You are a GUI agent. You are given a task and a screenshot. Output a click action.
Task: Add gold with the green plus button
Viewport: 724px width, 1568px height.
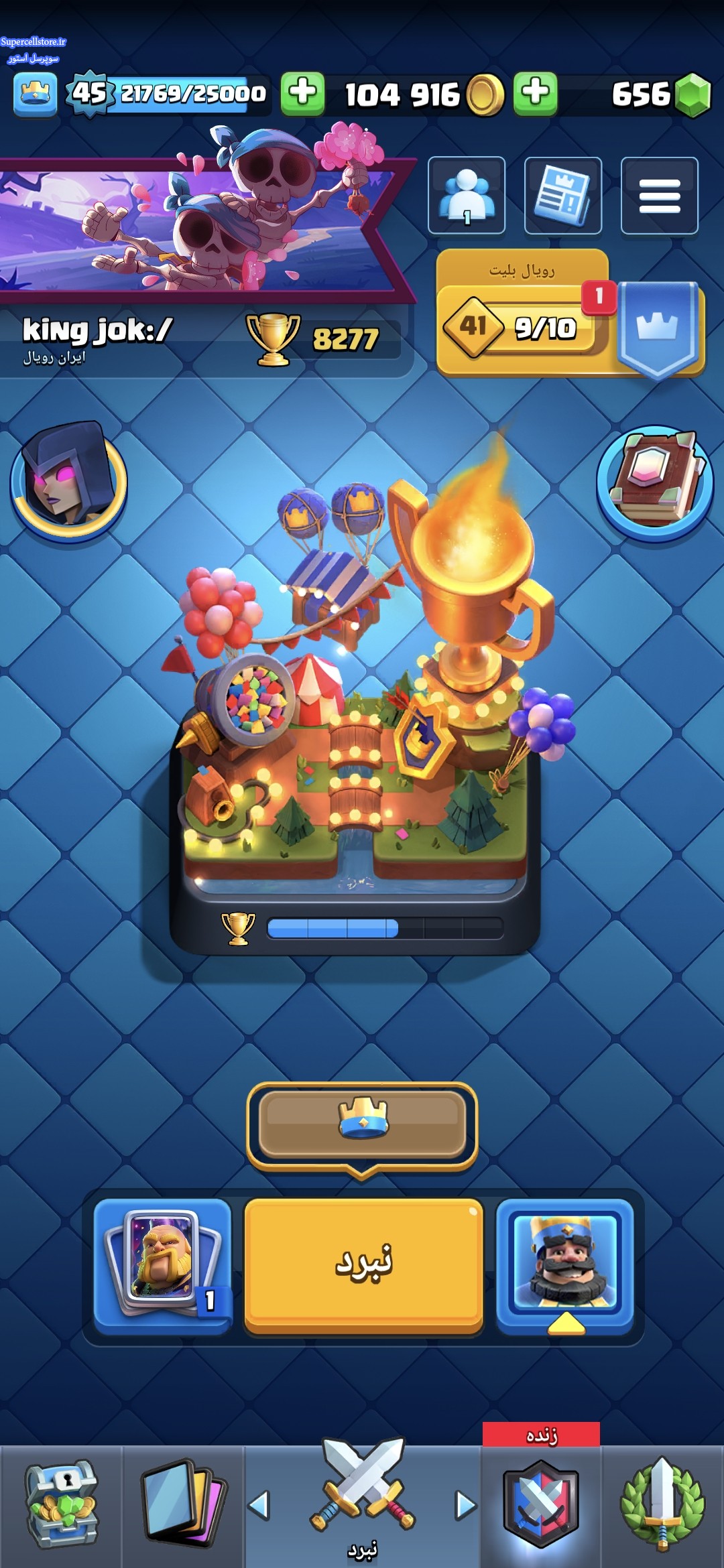point(302,94)
